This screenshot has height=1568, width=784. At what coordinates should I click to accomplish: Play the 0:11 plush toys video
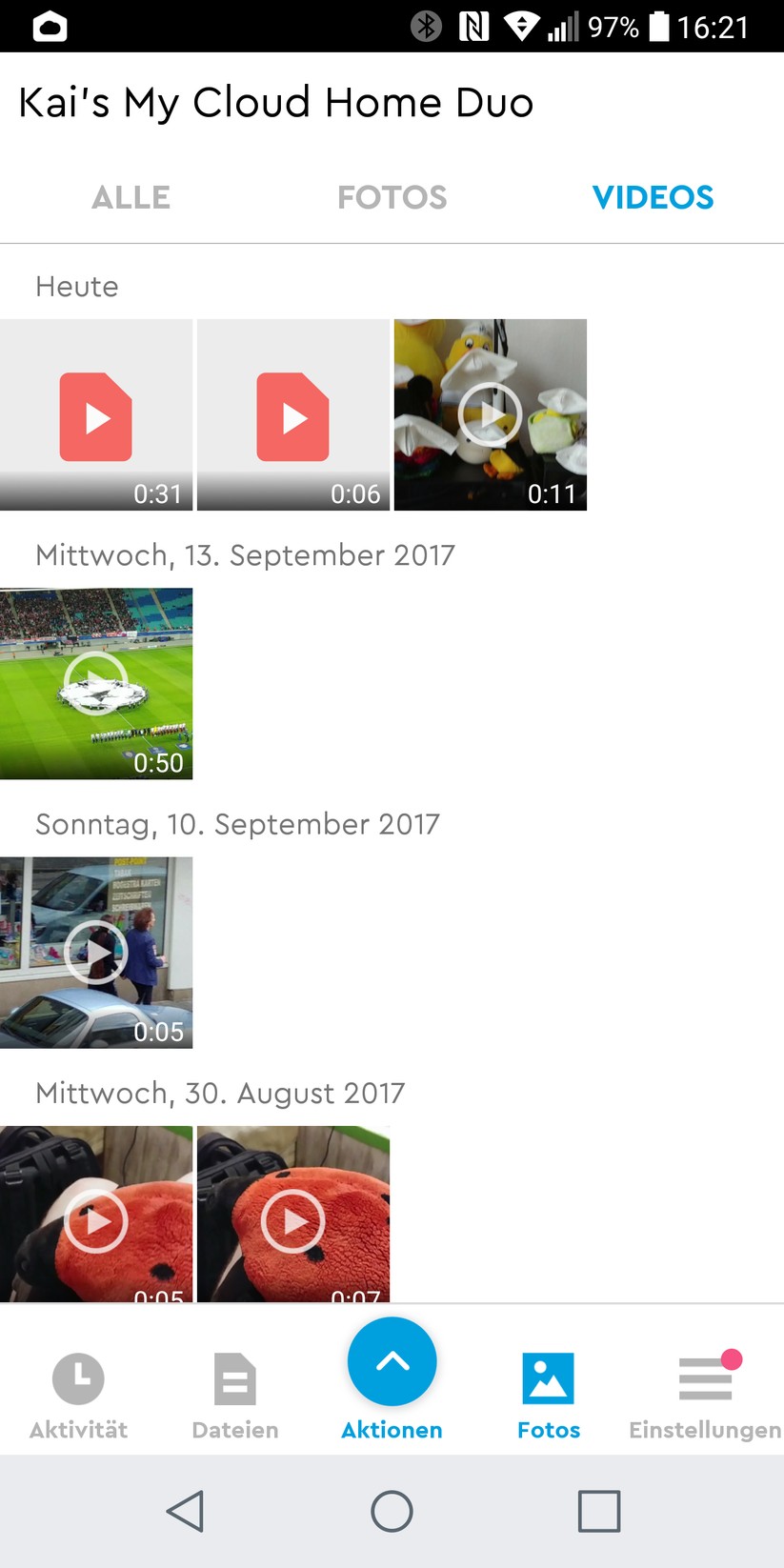pyautogui.click(x=491, y=415)
